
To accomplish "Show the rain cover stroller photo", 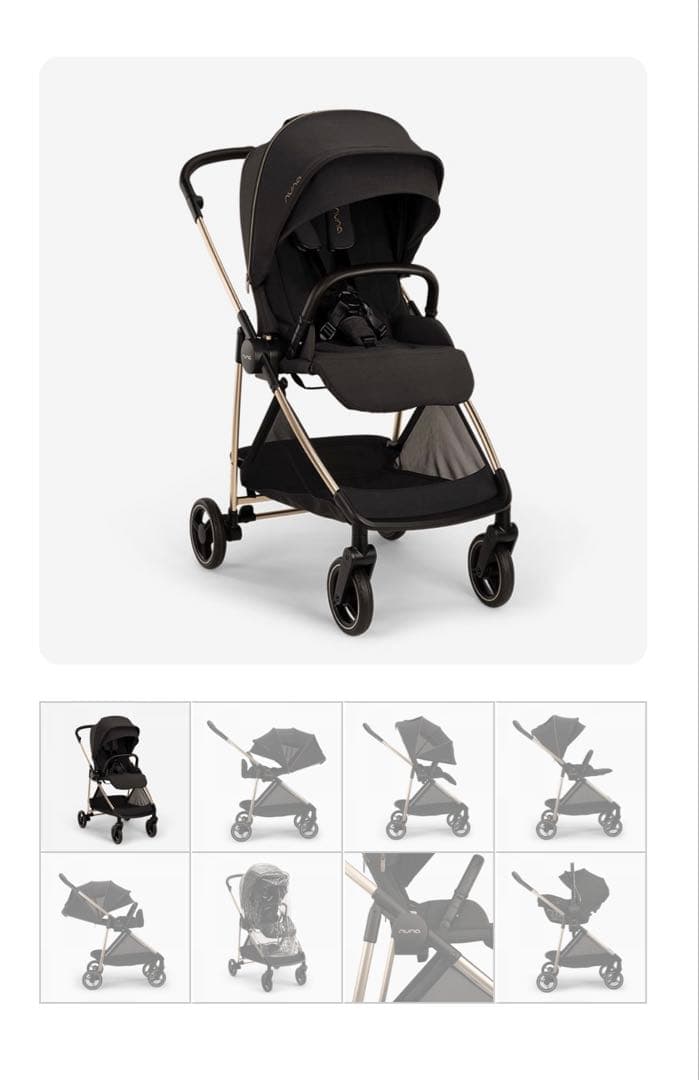I will pos(267,927).
